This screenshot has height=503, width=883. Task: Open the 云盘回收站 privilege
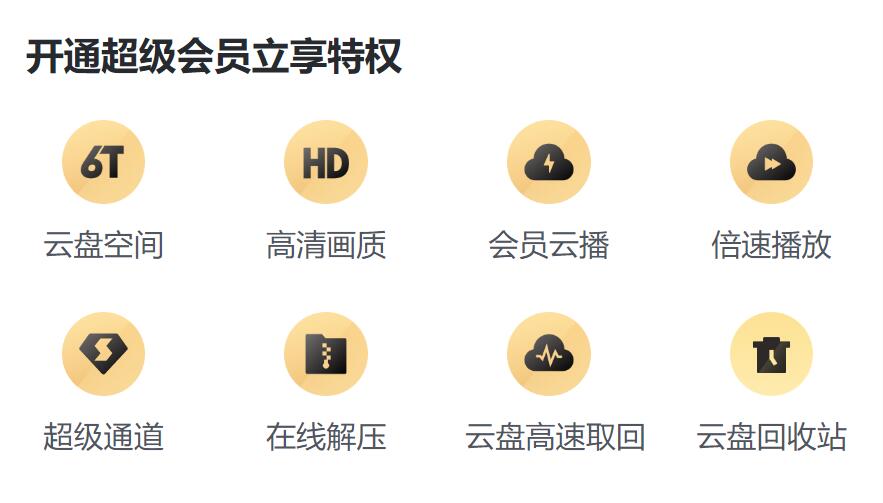(771, 354)
